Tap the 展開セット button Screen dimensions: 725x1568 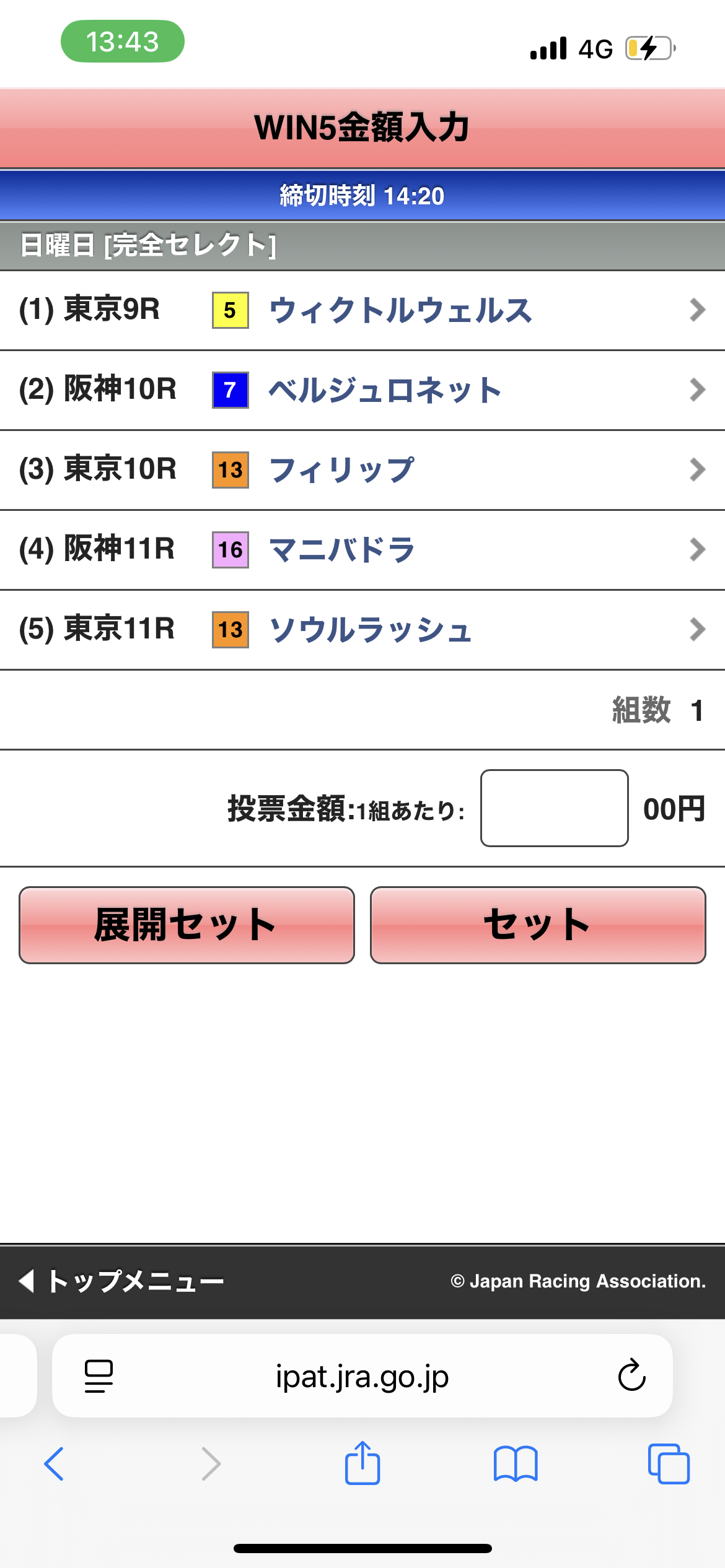[187, 925]
